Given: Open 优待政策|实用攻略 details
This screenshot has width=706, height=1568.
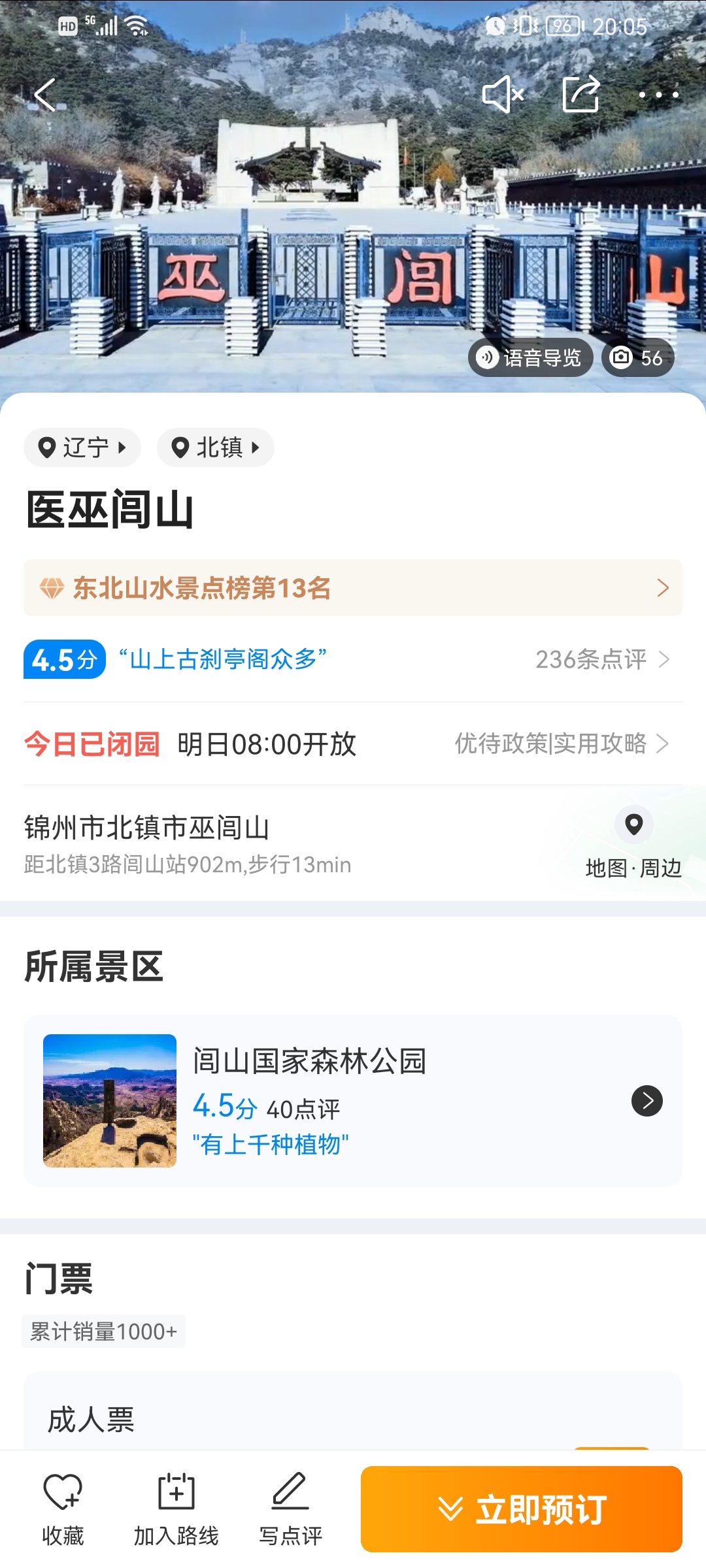Looking at the screenshot, I should point(561,743).
